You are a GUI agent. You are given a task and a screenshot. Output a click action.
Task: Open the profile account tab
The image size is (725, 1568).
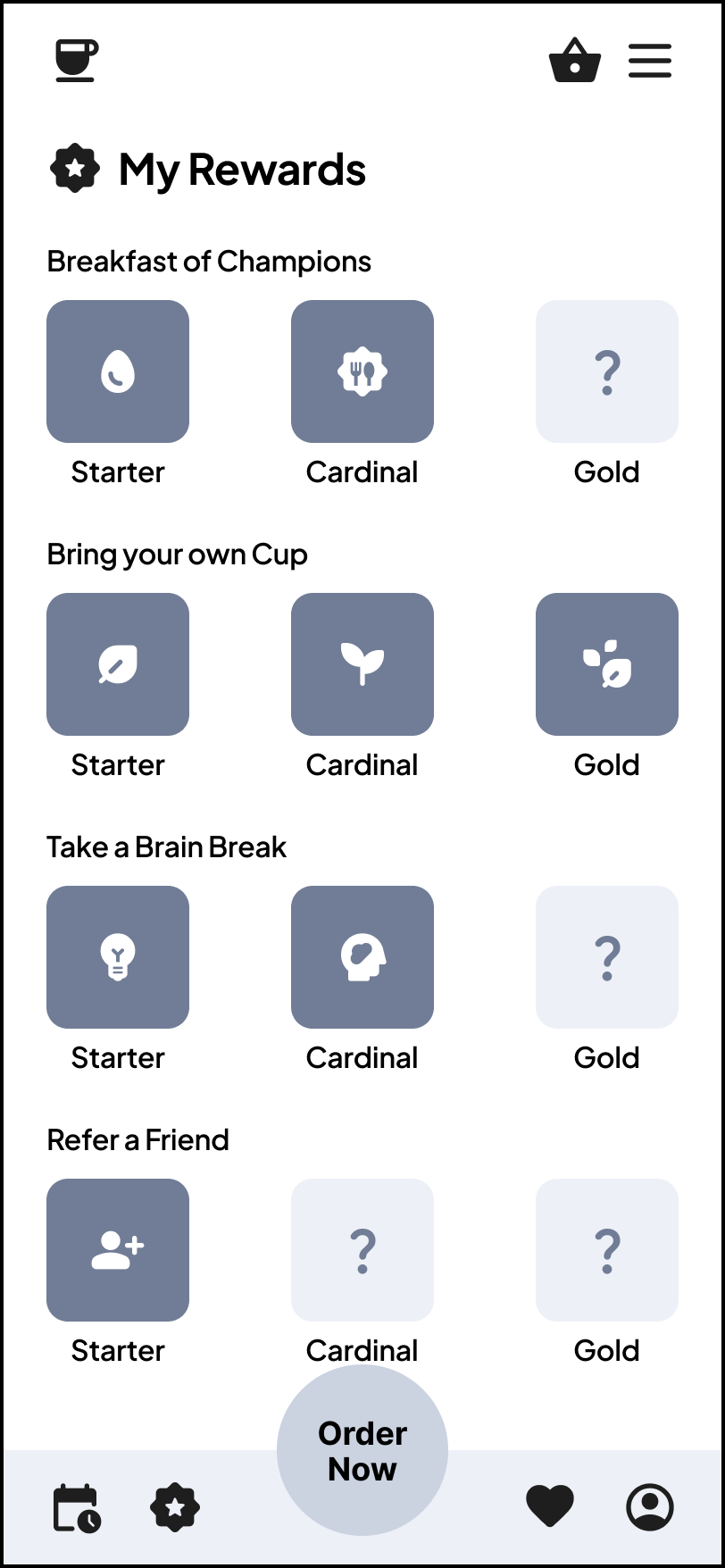coord(650,1507)
